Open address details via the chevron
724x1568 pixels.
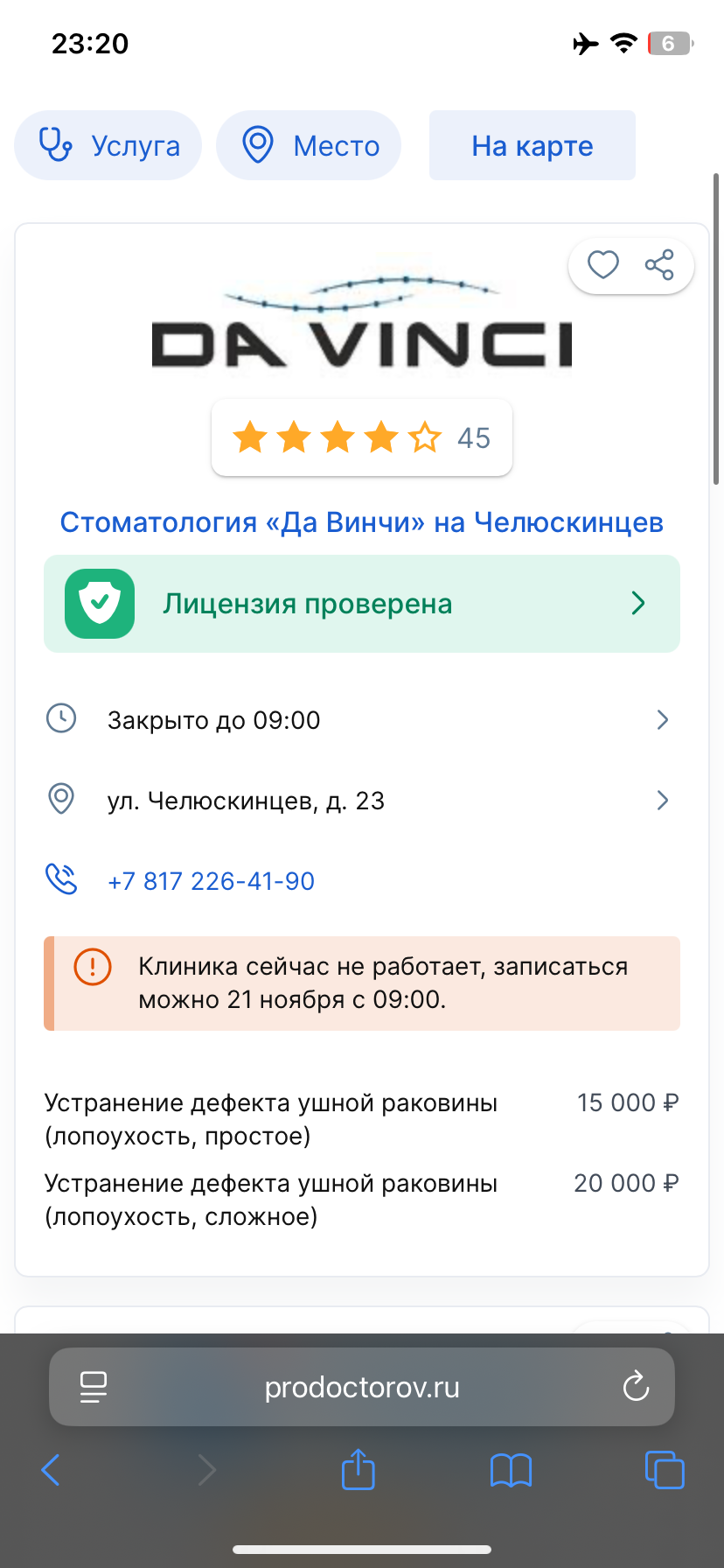coord(663,799)
